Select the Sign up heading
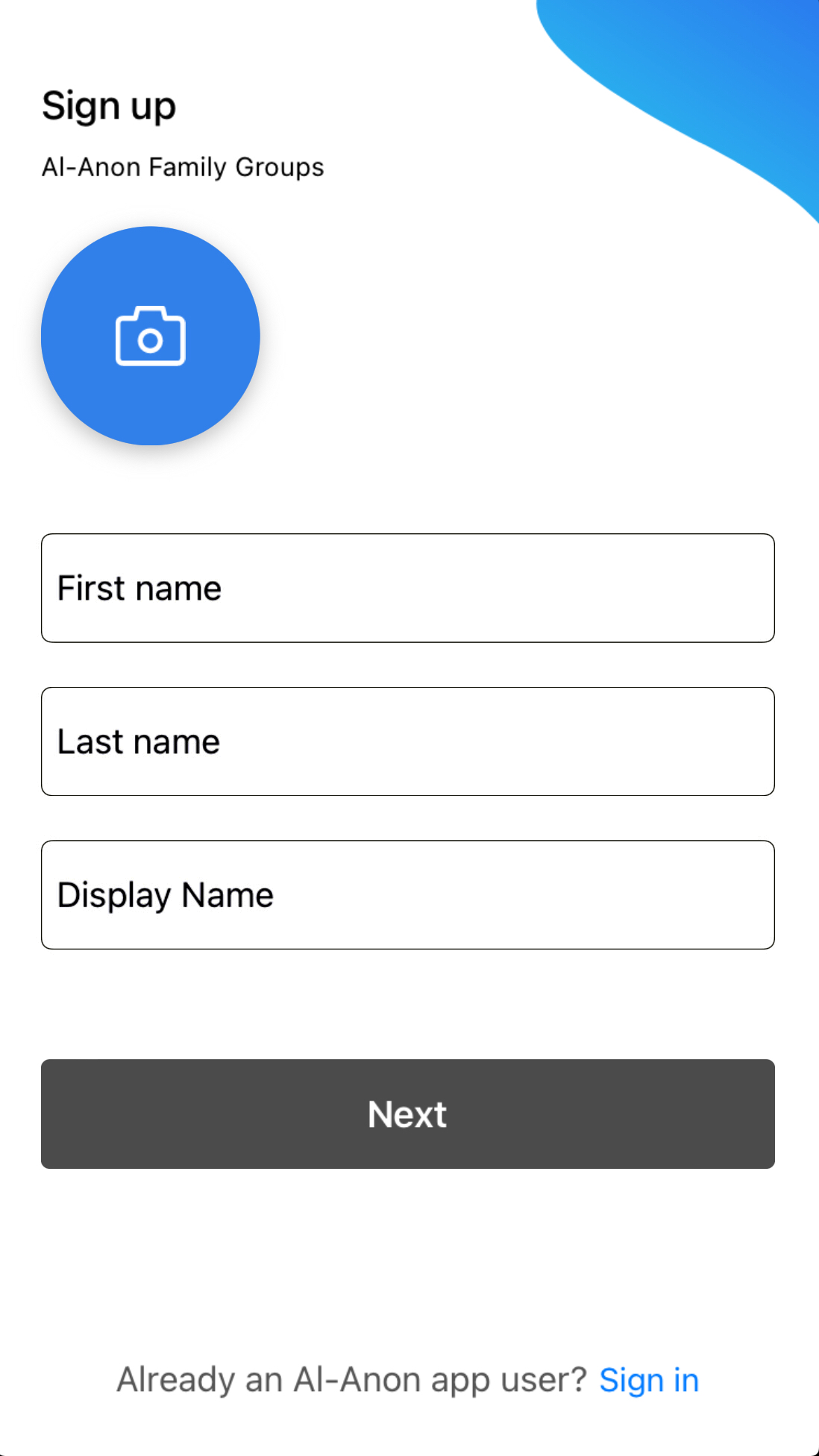819x1456 pixels. click(x=109, y=105)
